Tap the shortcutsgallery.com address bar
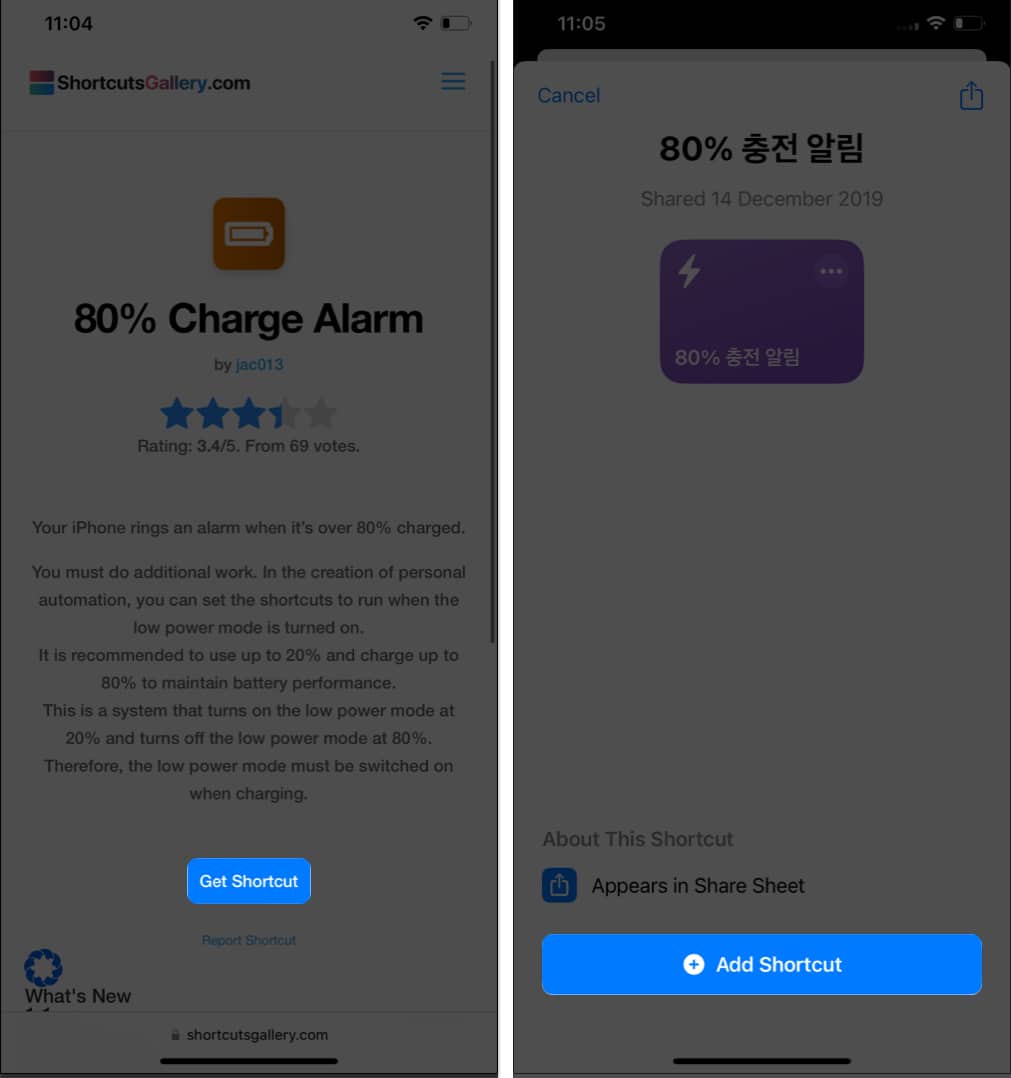 coord(248,1035)
